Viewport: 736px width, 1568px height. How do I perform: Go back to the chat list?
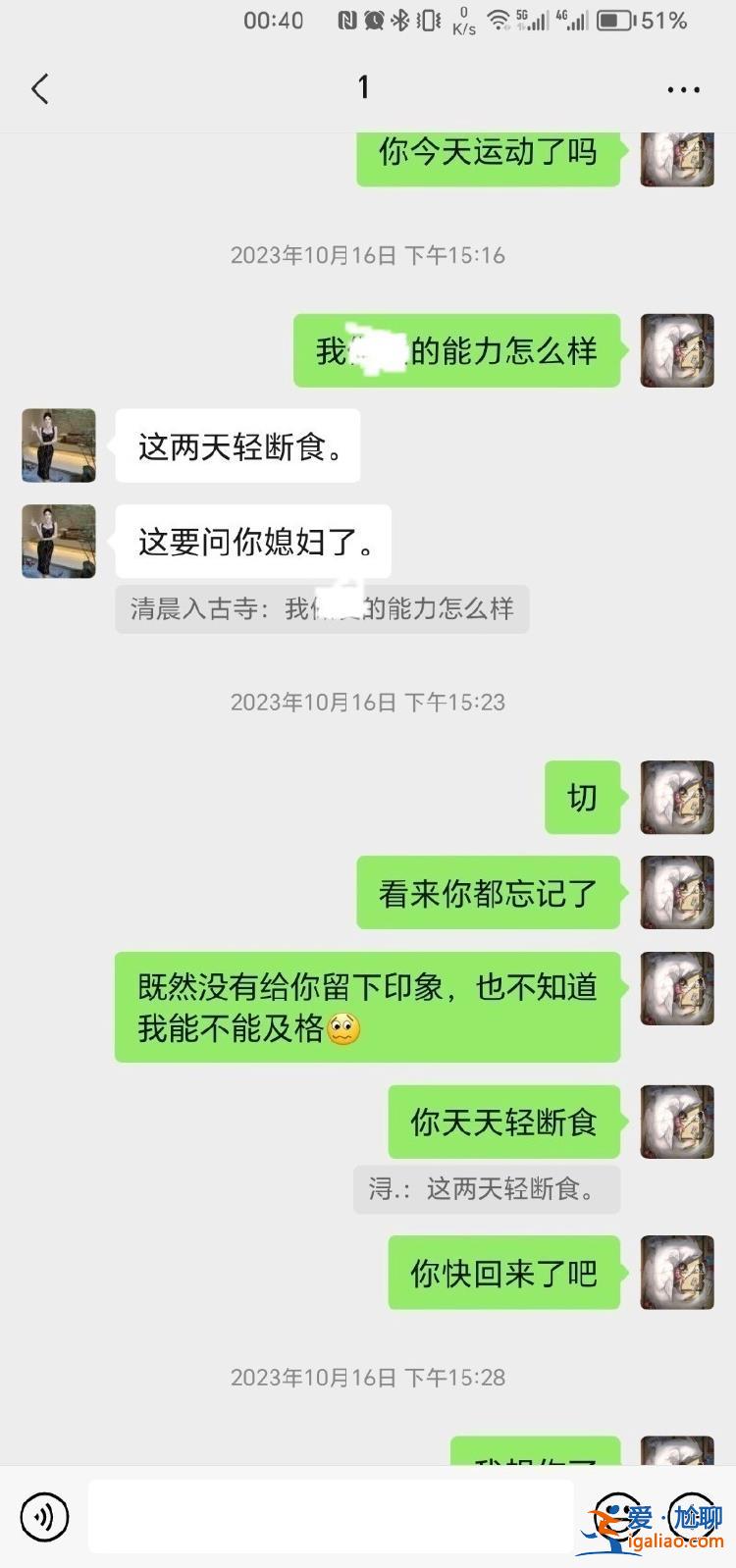(x=39, y=89)
